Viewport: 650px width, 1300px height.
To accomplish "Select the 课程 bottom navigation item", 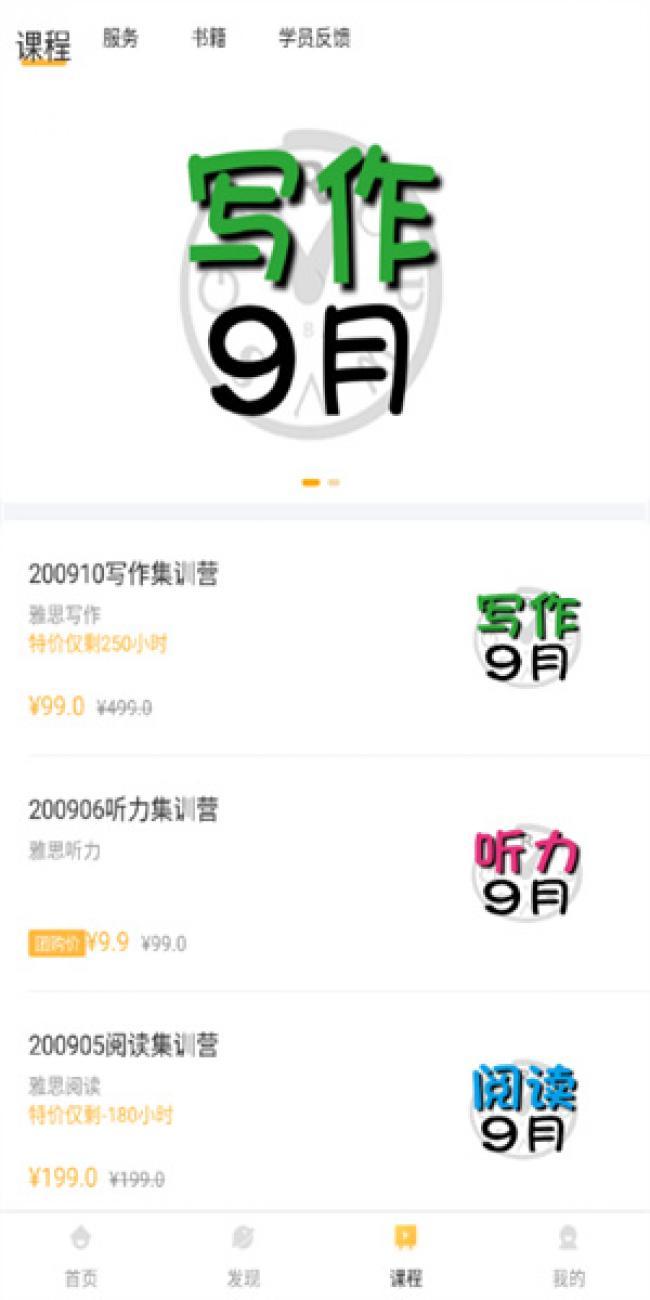I will point(405,1255).
